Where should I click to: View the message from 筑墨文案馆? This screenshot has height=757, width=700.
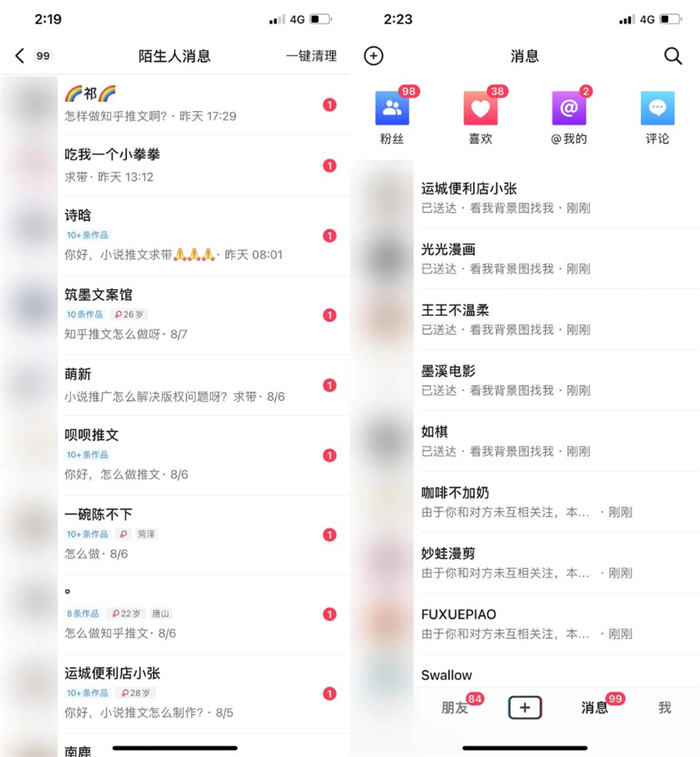click(x=190, y=314)
